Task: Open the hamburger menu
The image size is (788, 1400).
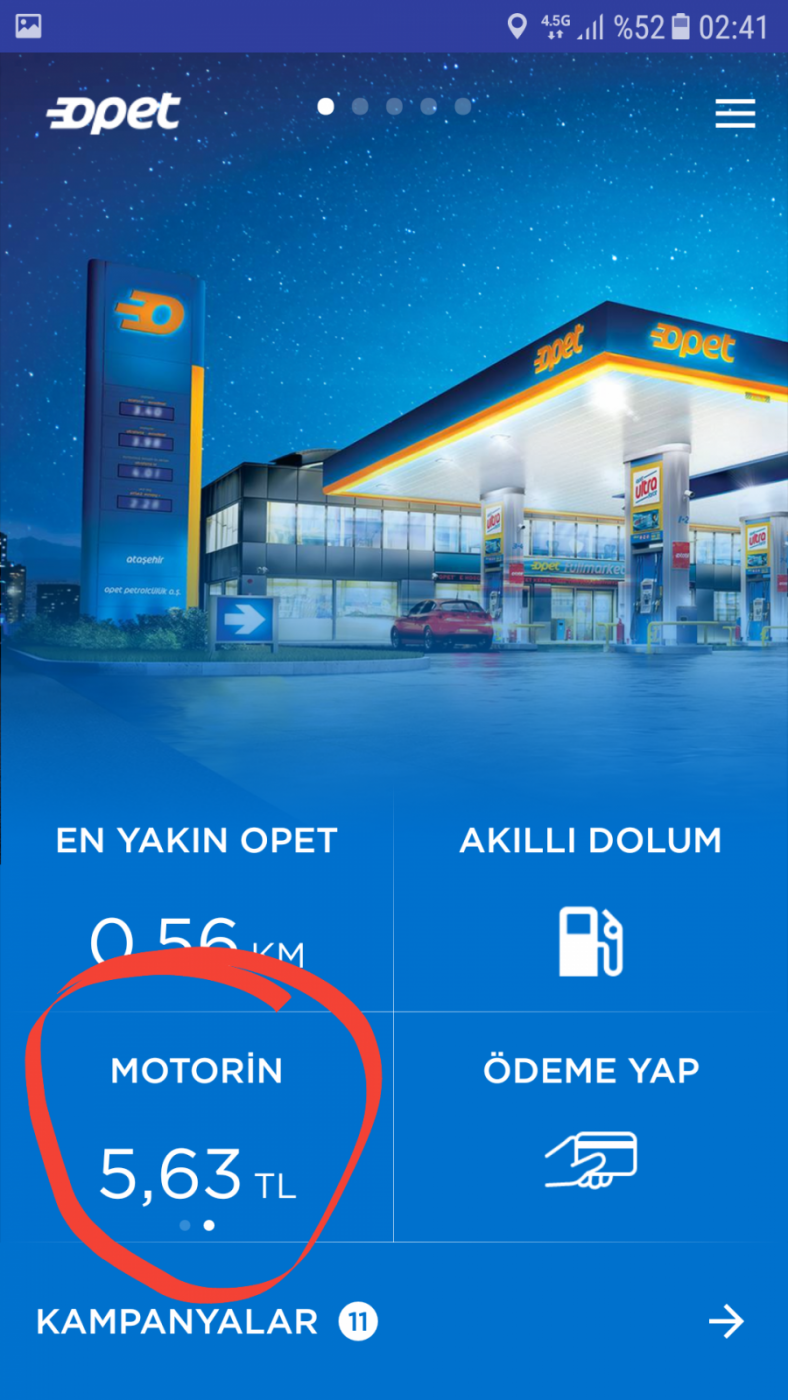Action: (735, 113)
